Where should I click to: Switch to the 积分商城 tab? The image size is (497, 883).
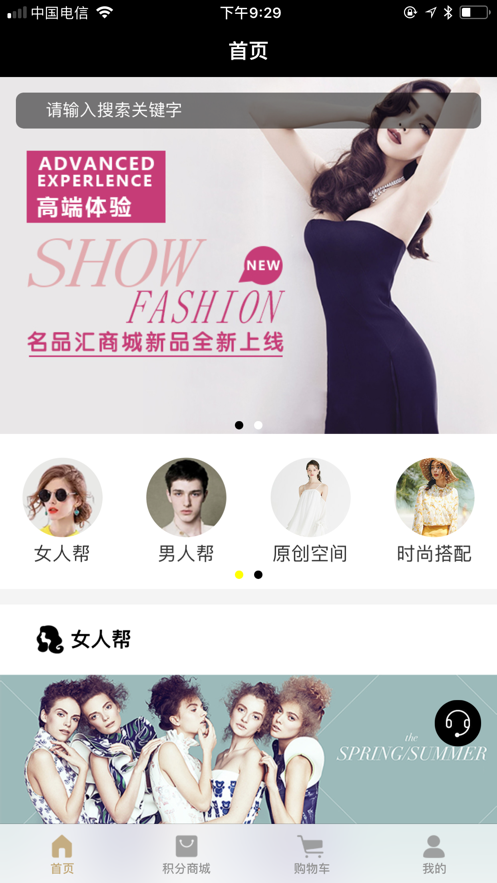coord(186,854)
